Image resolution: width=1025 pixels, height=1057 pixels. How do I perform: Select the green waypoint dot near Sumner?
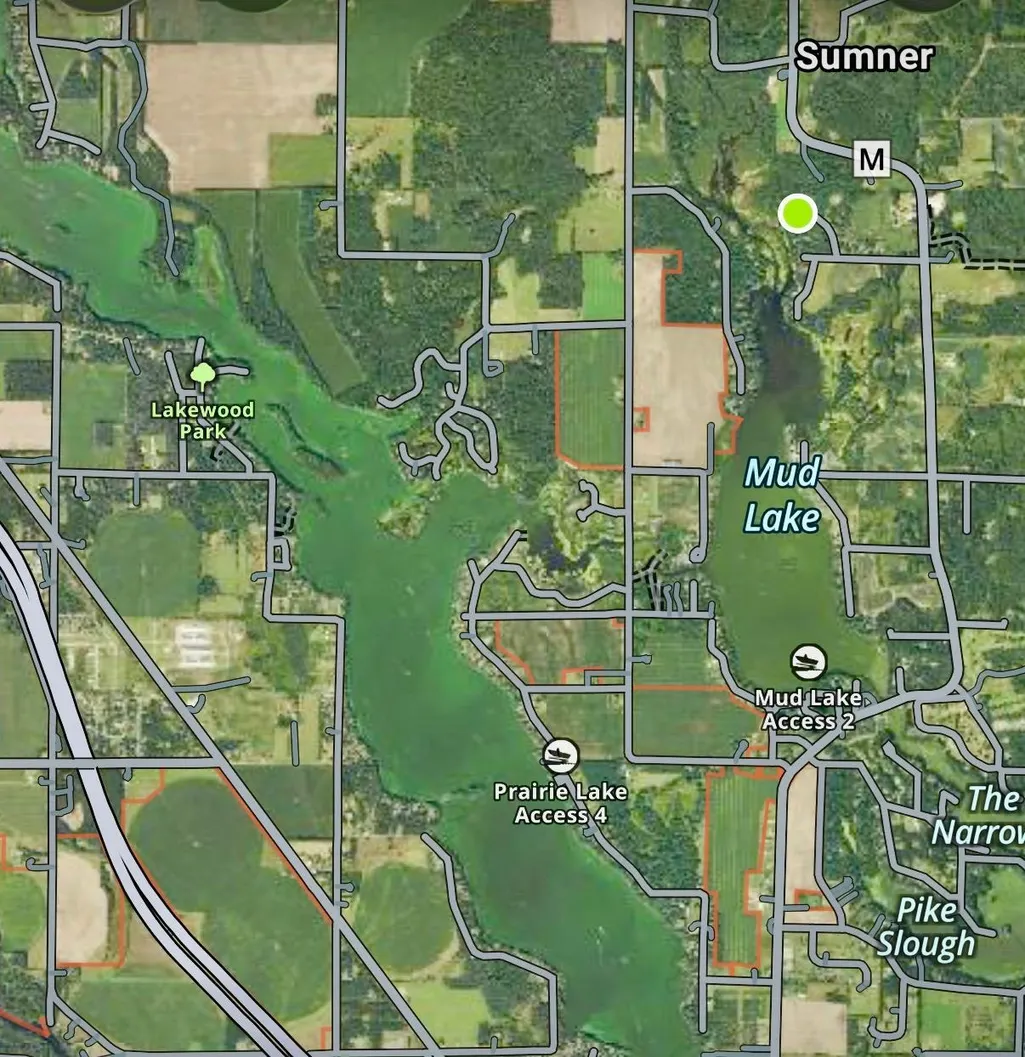[797, 213]
